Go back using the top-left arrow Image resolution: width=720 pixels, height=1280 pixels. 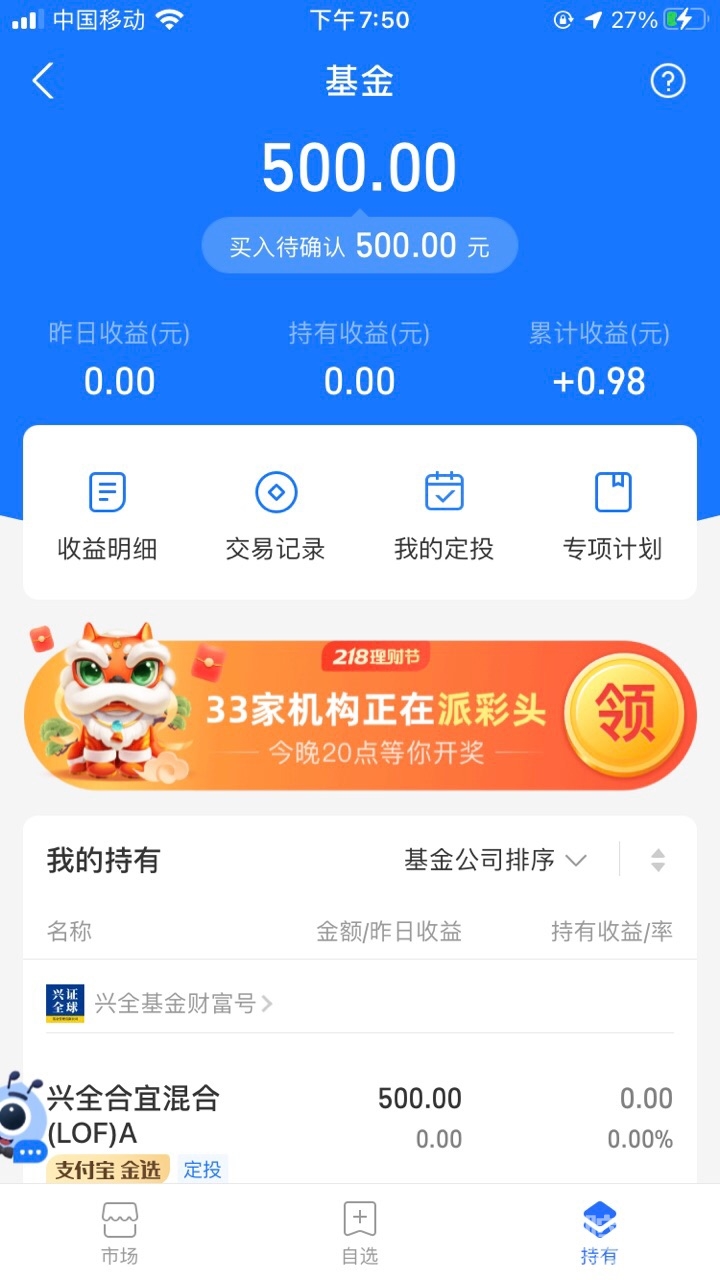point(43,82)
